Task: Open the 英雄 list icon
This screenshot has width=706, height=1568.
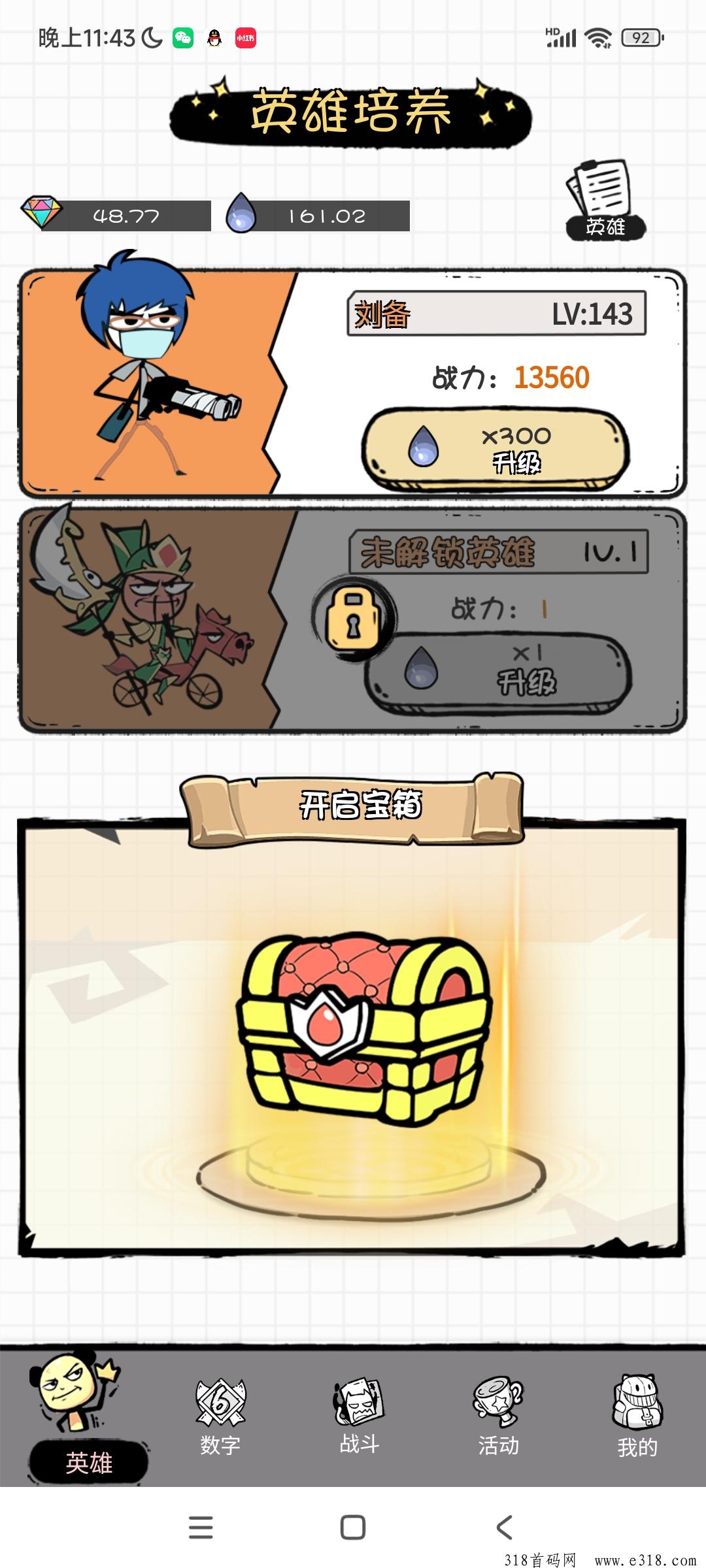Action: [606, 201]
